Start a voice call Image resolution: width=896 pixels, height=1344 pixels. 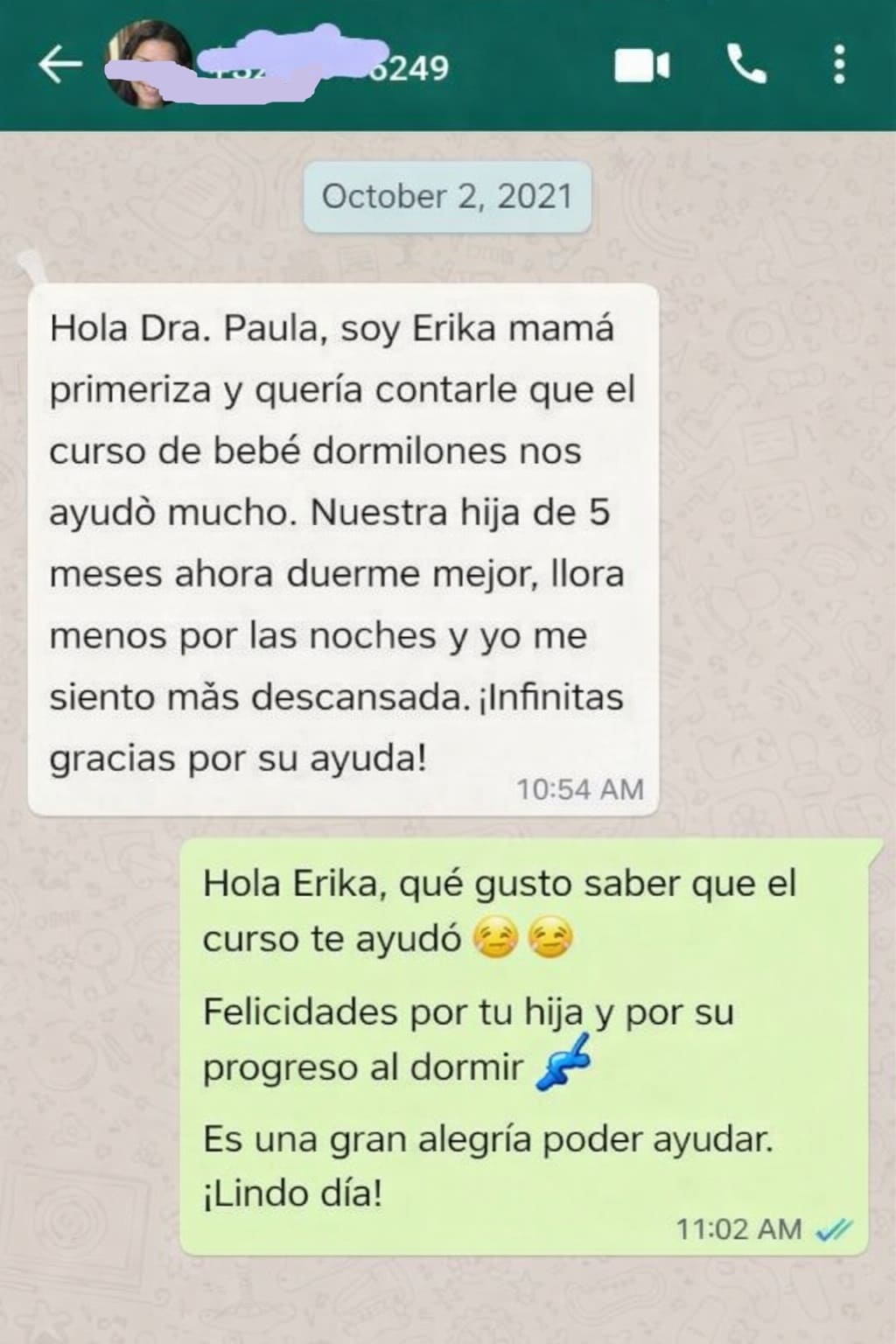pos(746,65)
